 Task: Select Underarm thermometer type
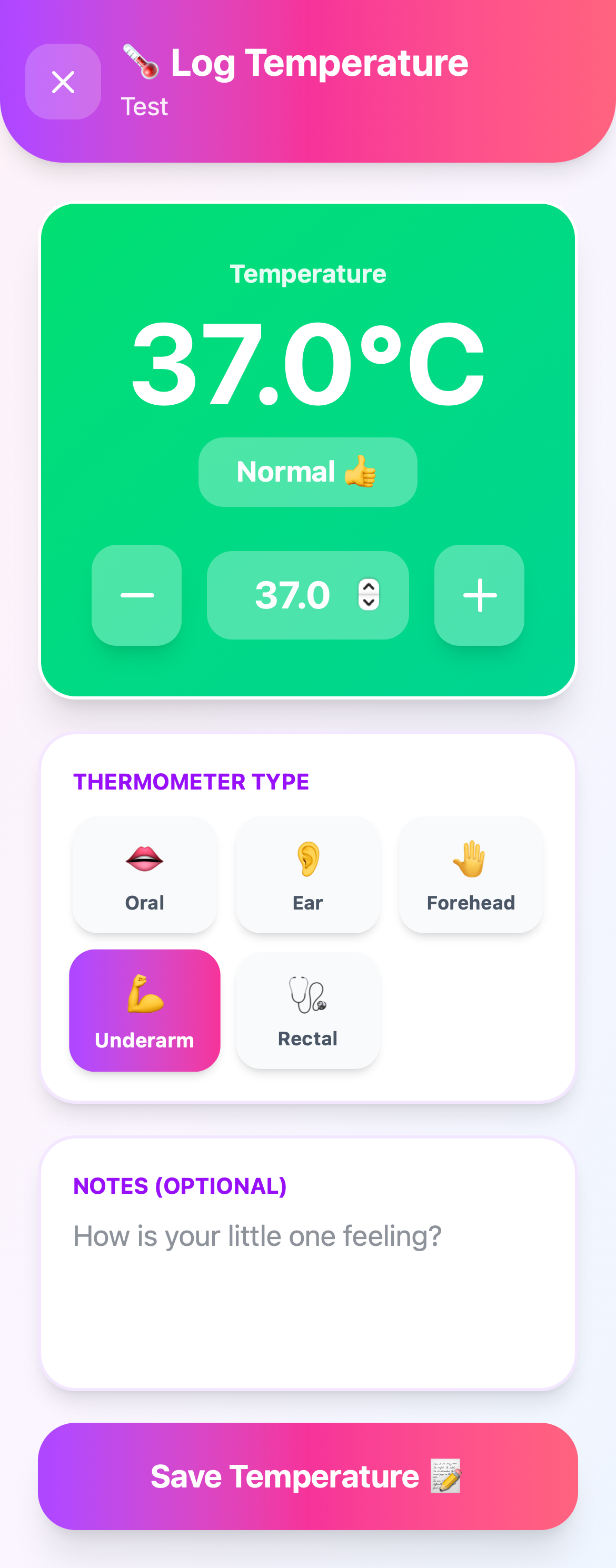pos(144,1010)
